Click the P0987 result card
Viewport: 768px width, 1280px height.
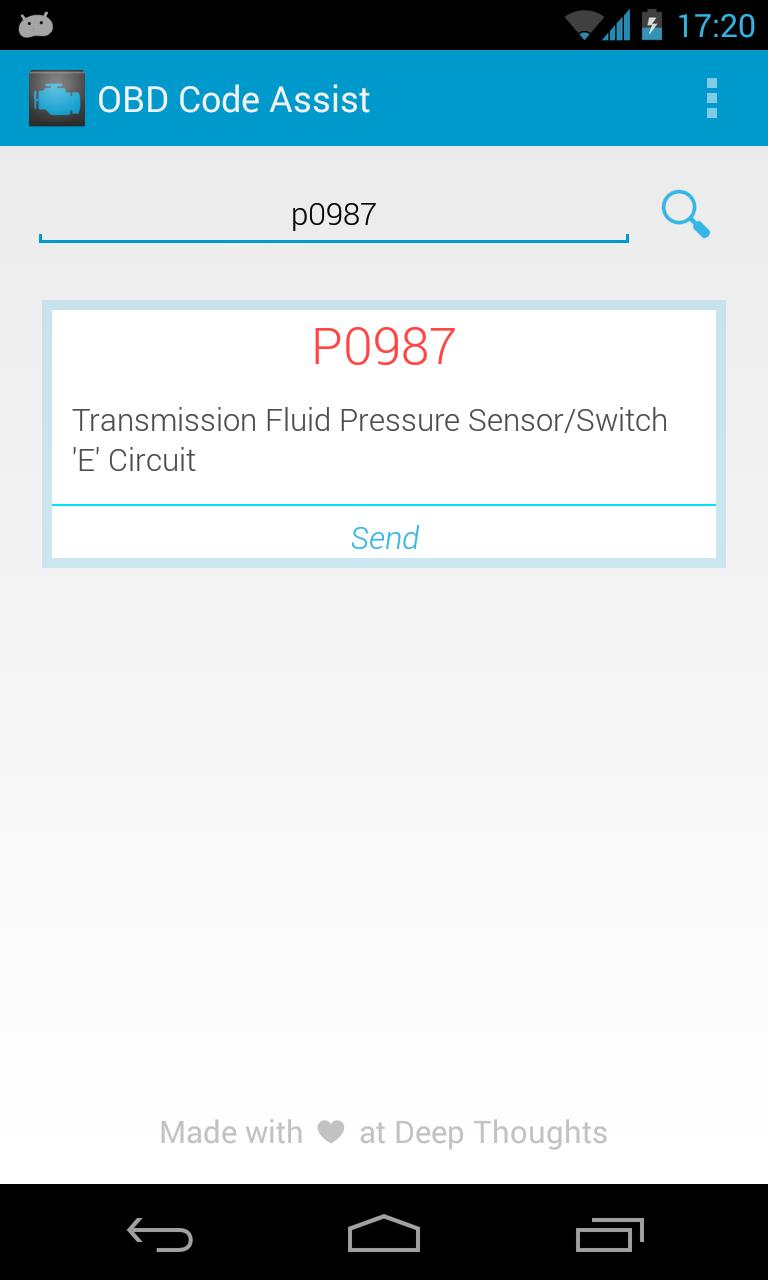[x=383, y=432]
